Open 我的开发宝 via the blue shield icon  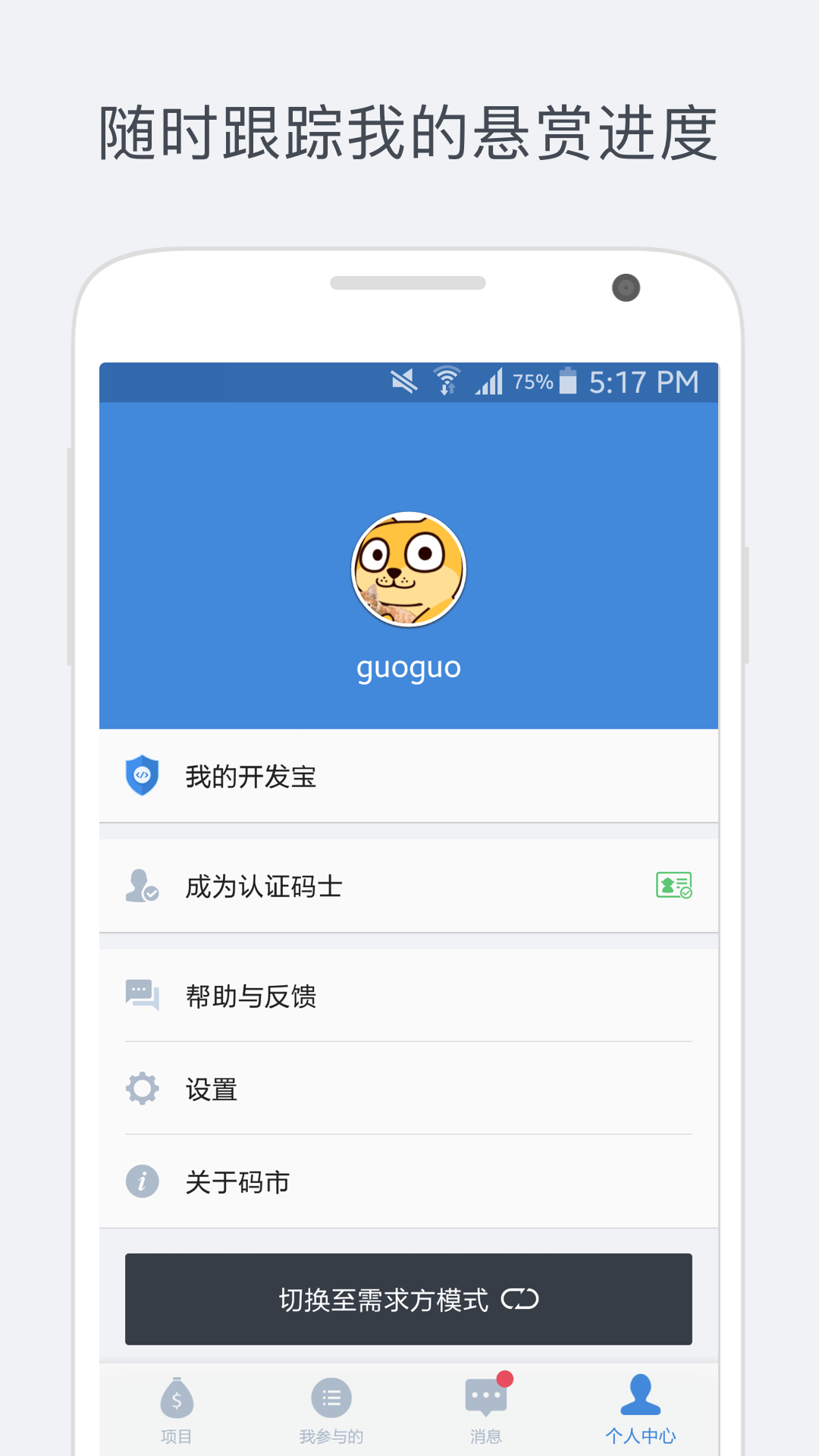point(141,776)
